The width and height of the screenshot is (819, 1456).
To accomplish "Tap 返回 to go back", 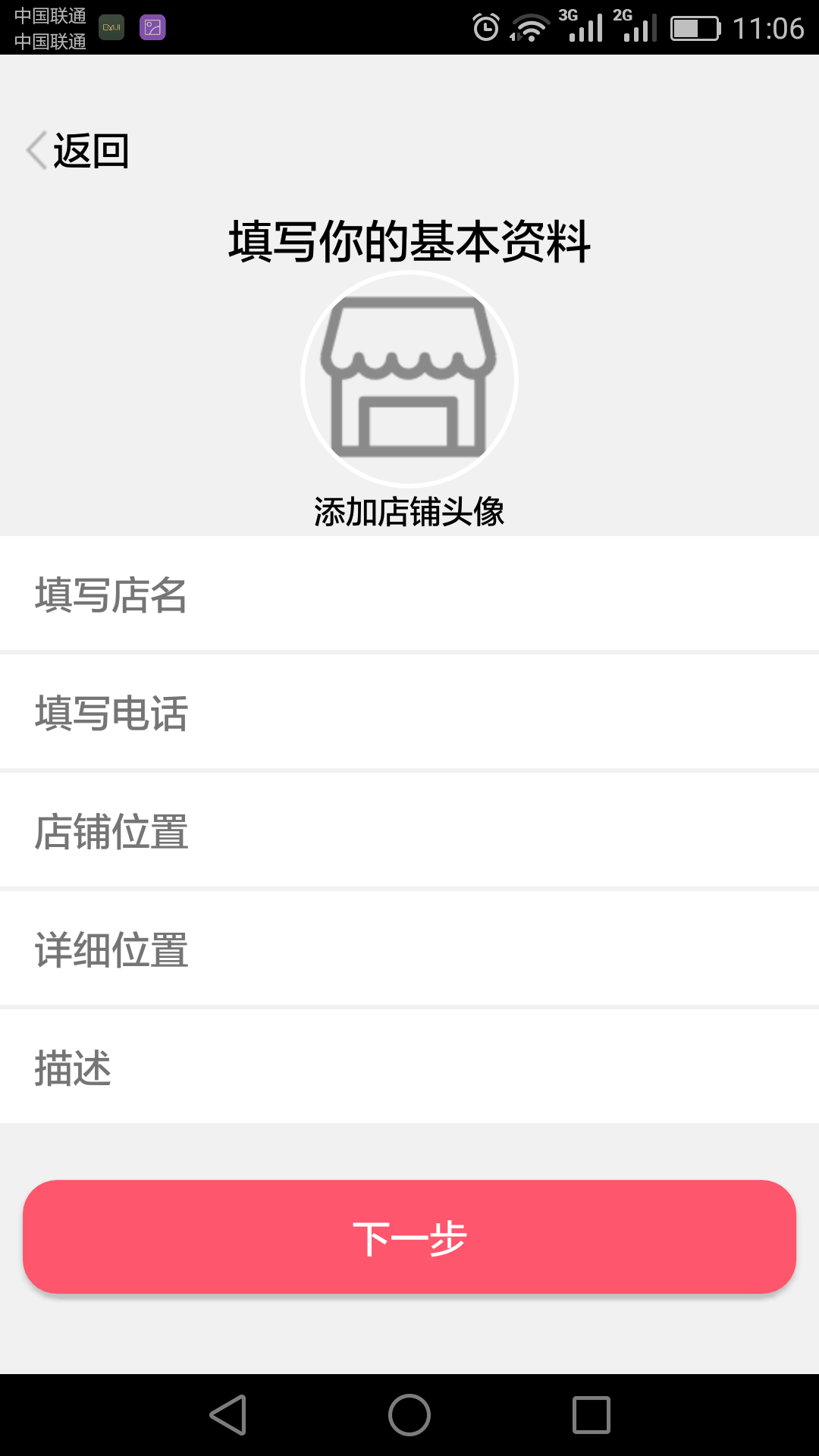I will click(90, 150).
